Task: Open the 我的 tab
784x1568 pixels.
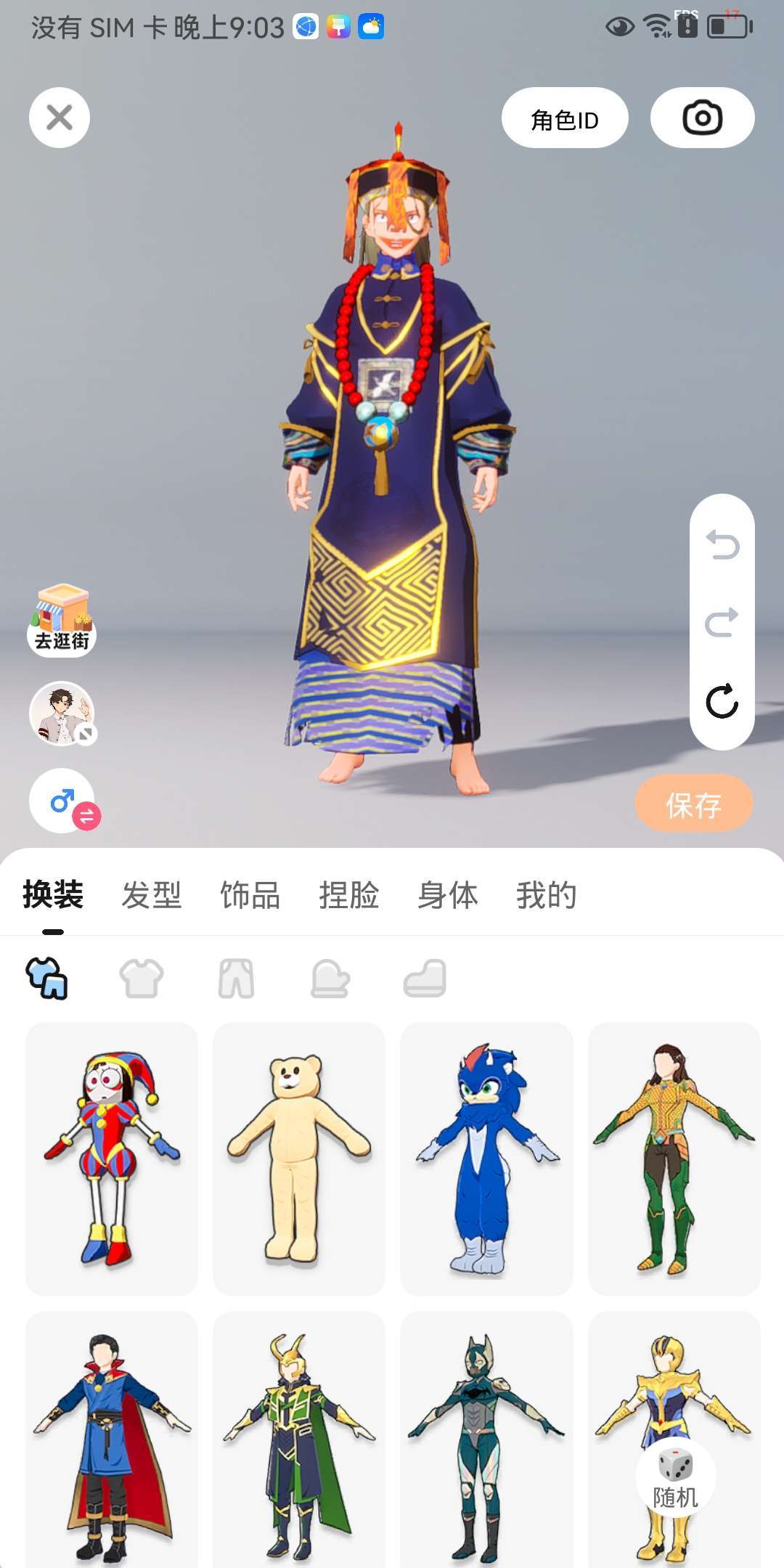Action: (x=546, y=894)
